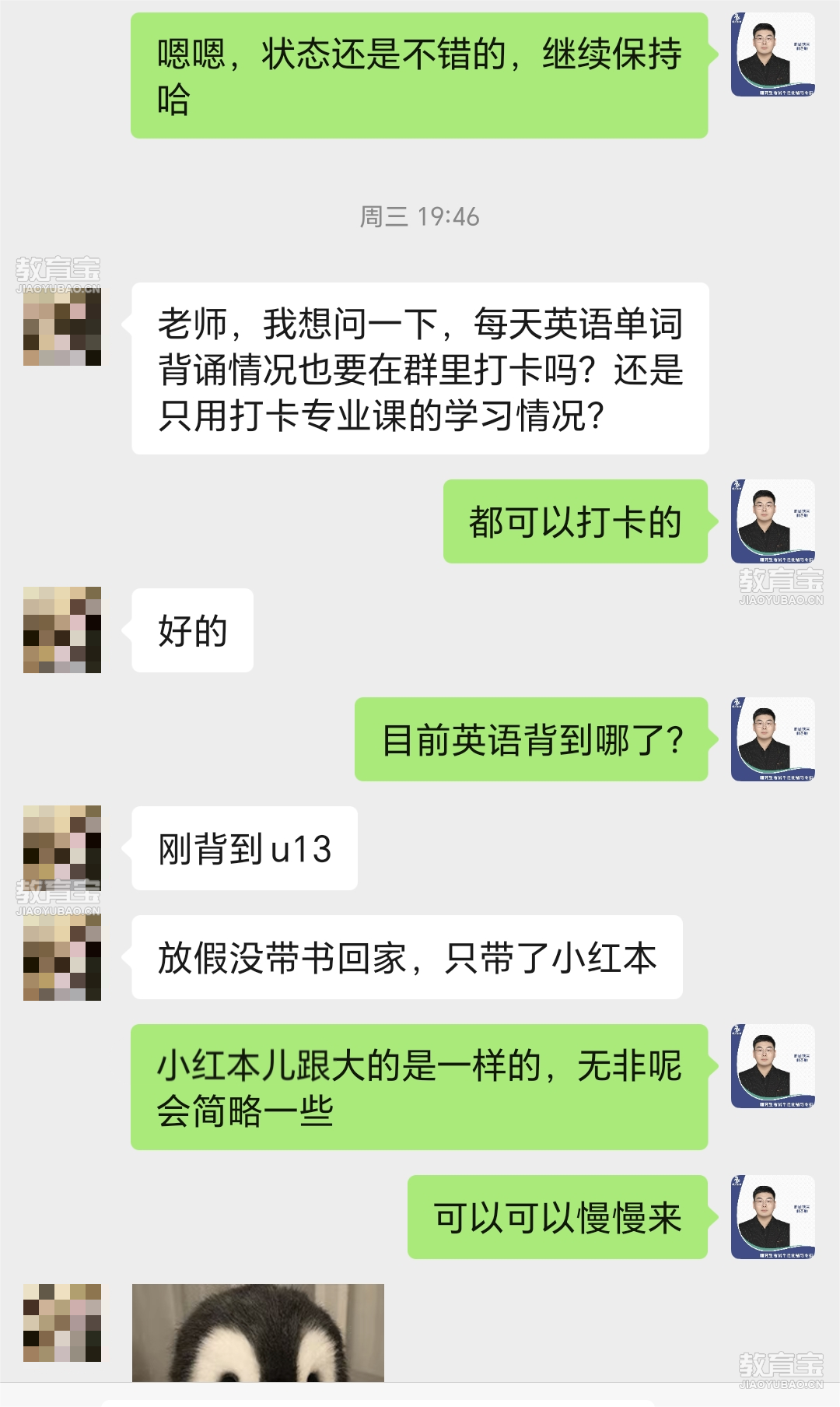Tap student's avatar beside '好的' message
Viewport: 840px width, 1407px height.
(x=62, y=630)
